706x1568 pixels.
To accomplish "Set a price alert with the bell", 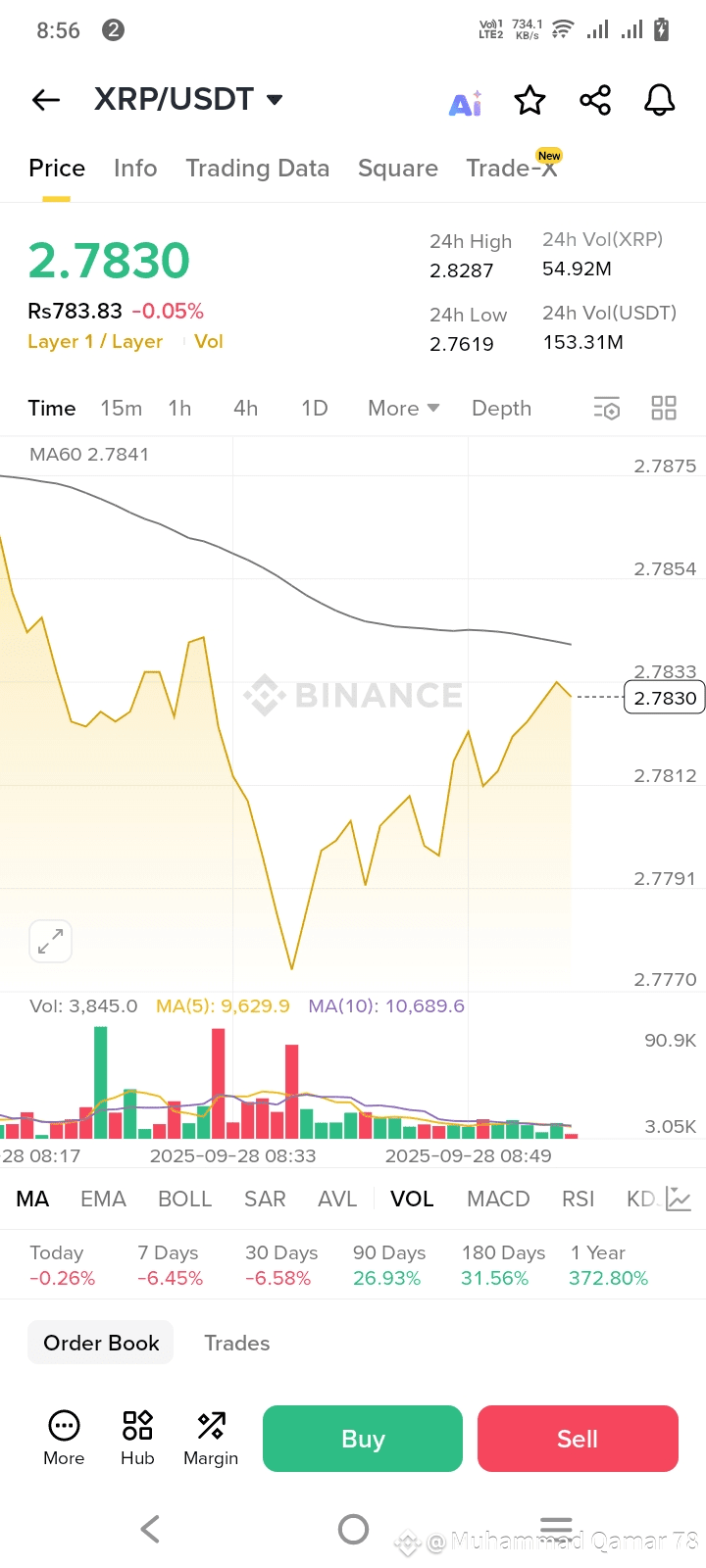I will click(660, 100).
